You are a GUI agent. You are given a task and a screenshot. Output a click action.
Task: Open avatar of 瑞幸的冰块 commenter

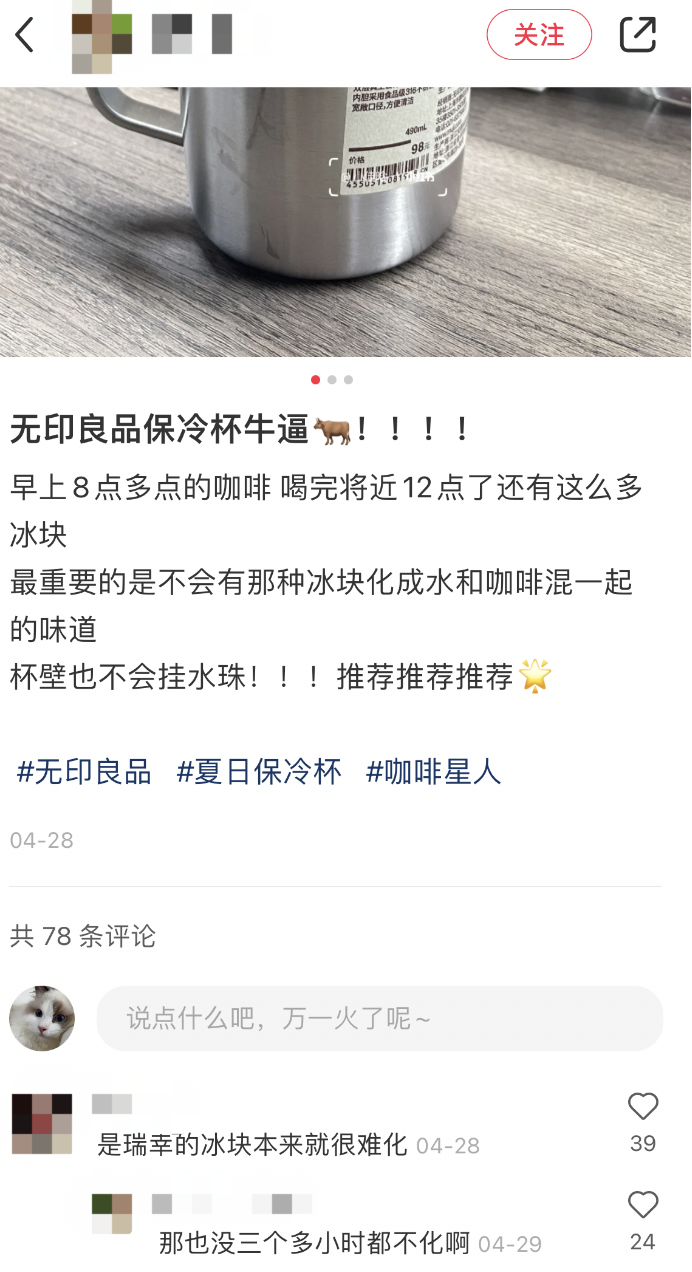[42, 1124]
